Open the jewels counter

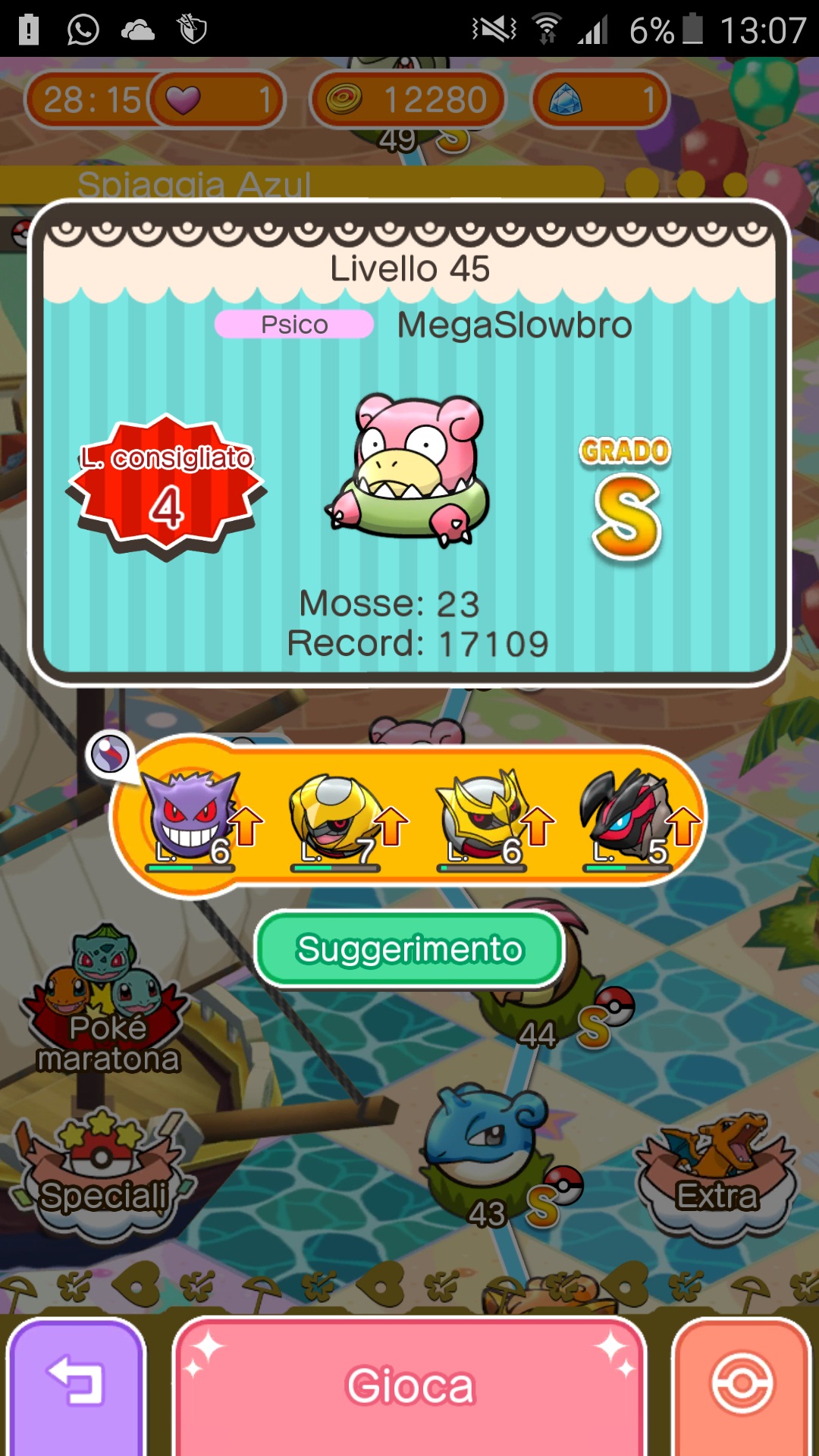click(601, 99)
